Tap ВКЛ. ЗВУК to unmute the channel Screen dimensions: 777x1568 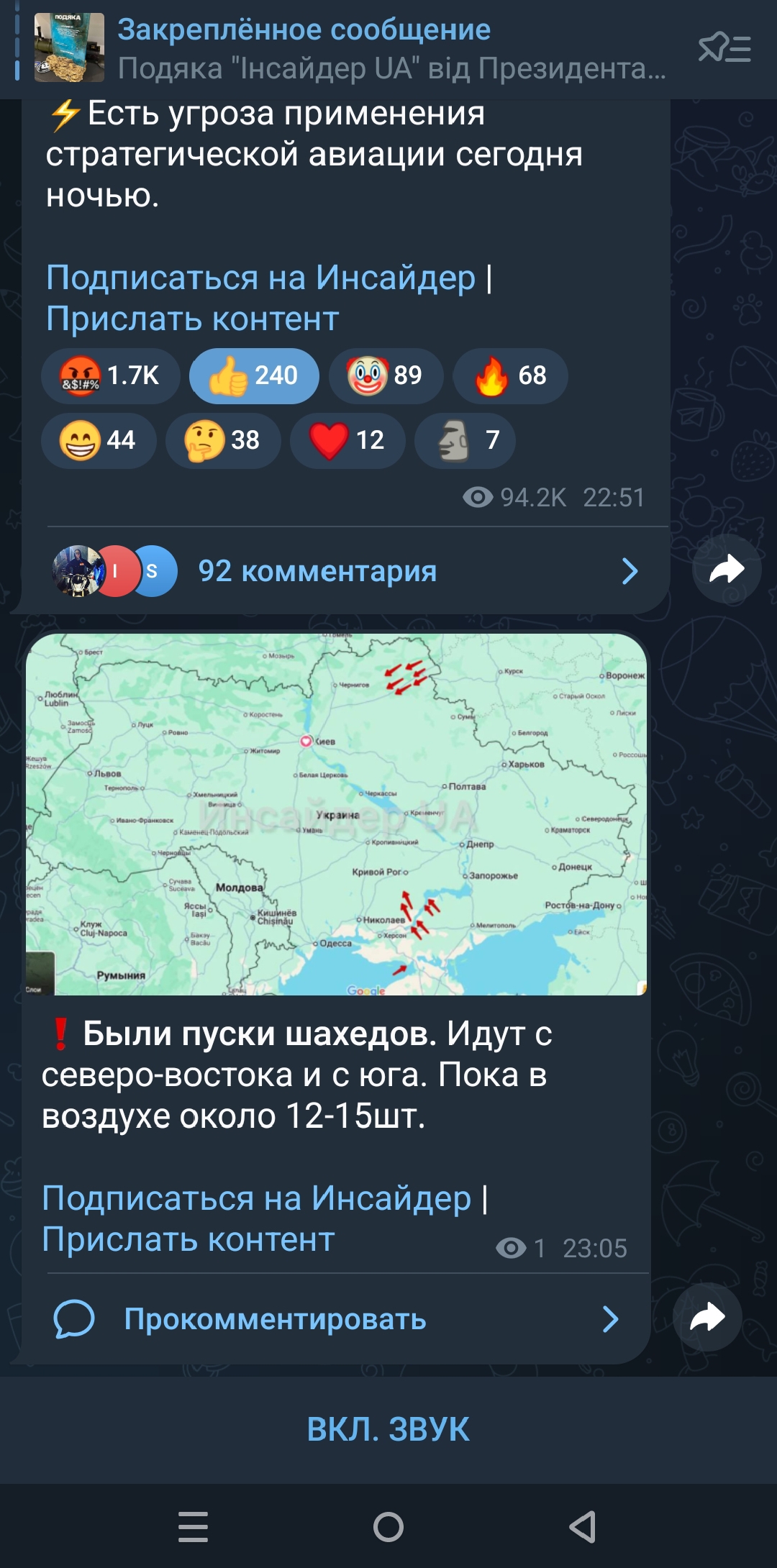(x=388, y=1430)
